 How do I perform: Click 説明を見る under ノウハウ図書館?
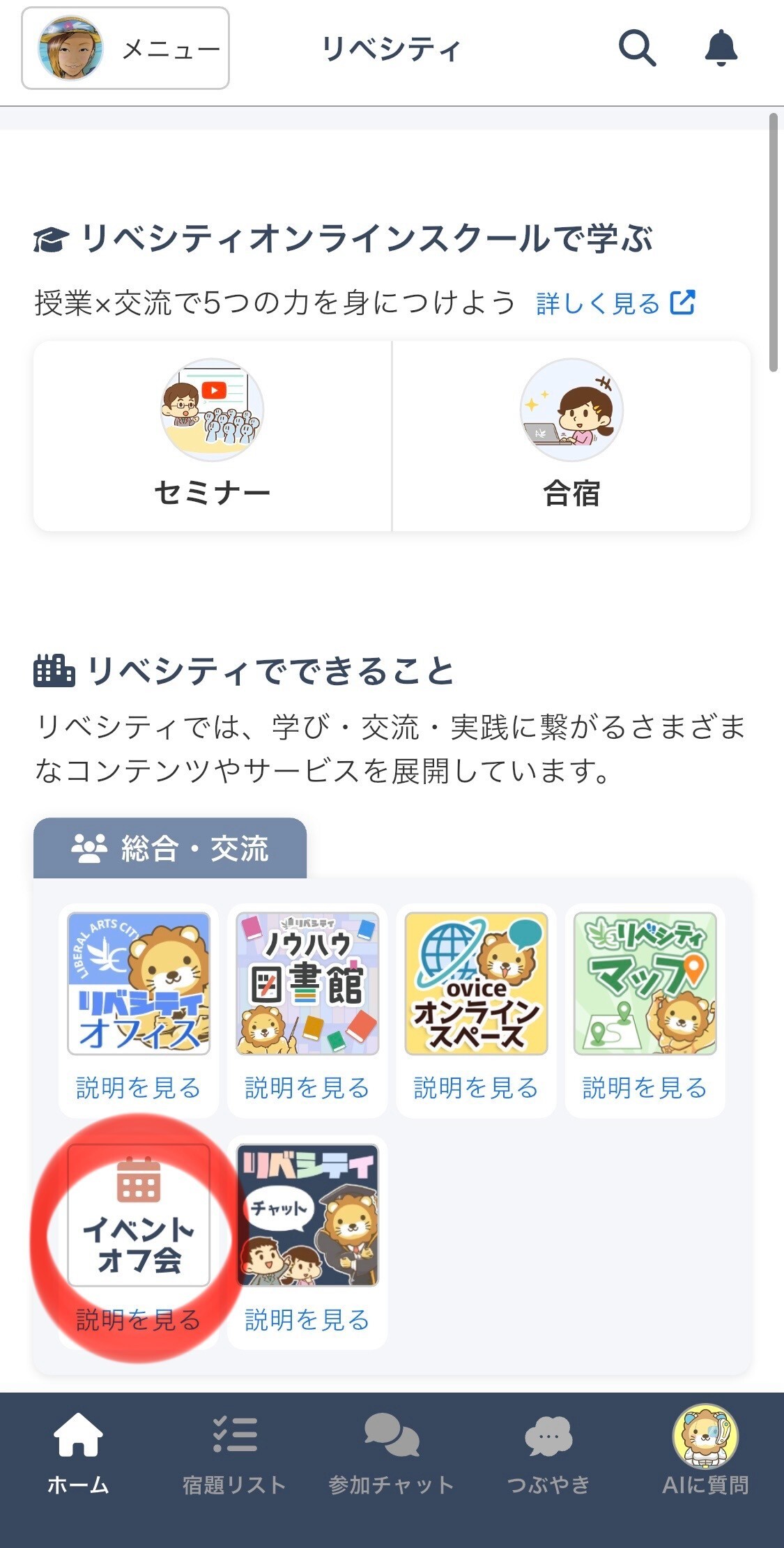[307, 1086]
